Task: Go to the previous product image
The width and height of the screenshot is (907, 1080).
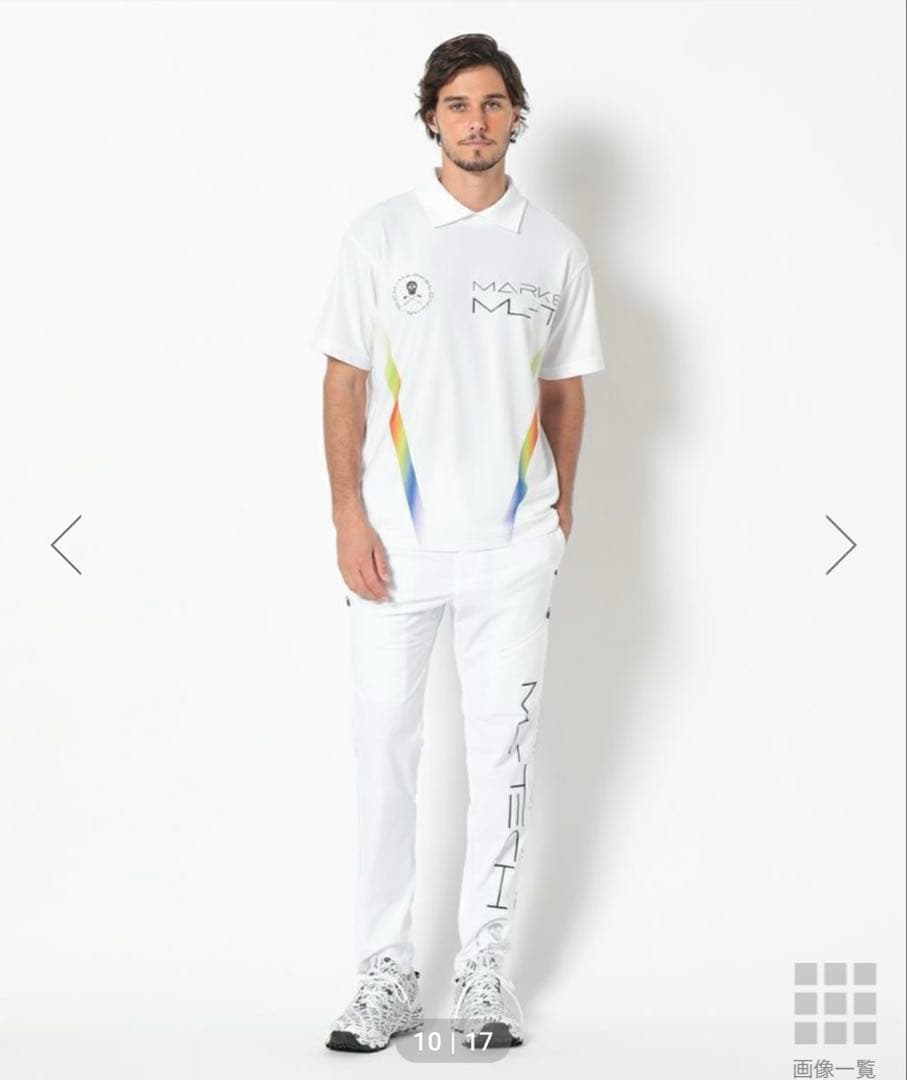Action: [67, 545]
